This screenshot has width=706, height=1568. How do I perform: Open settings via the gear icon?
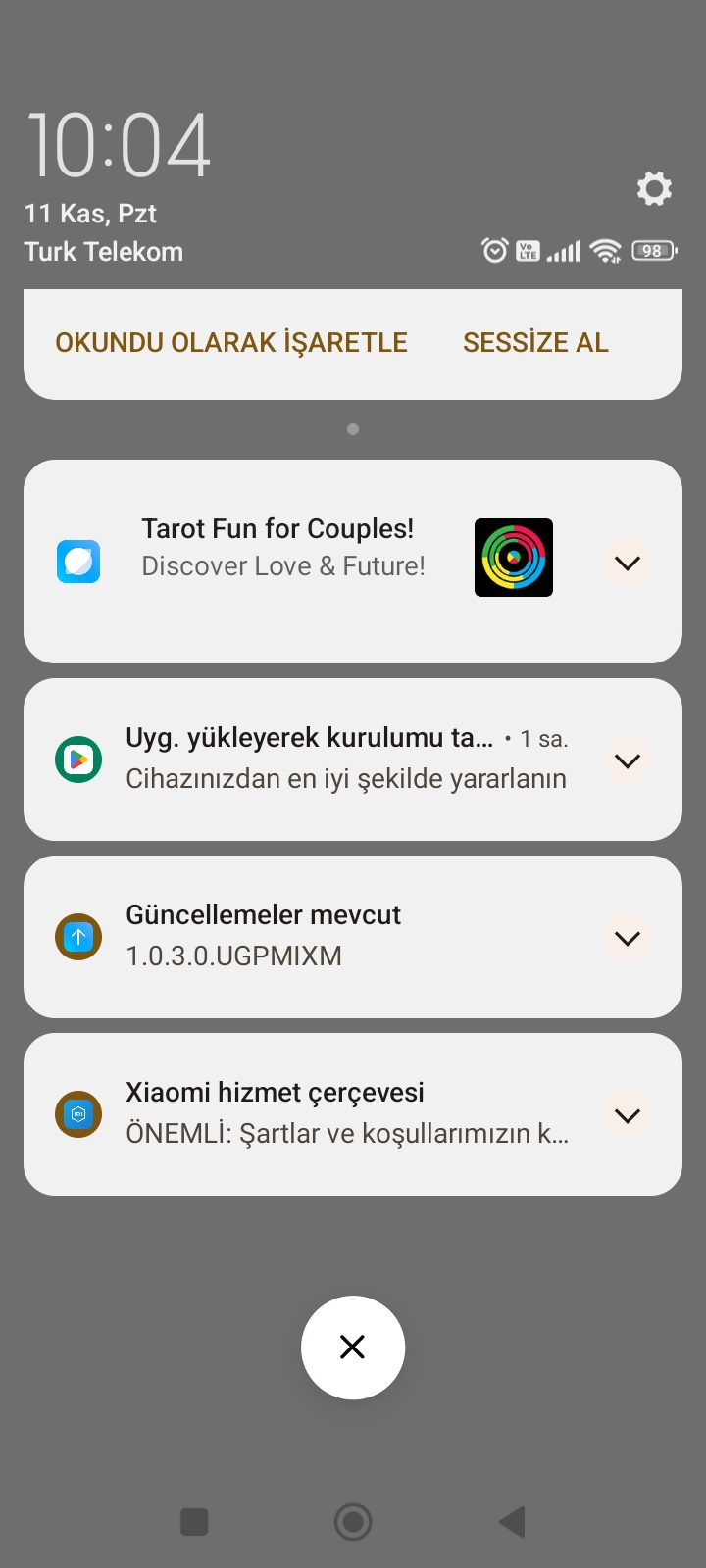(654, 188)
